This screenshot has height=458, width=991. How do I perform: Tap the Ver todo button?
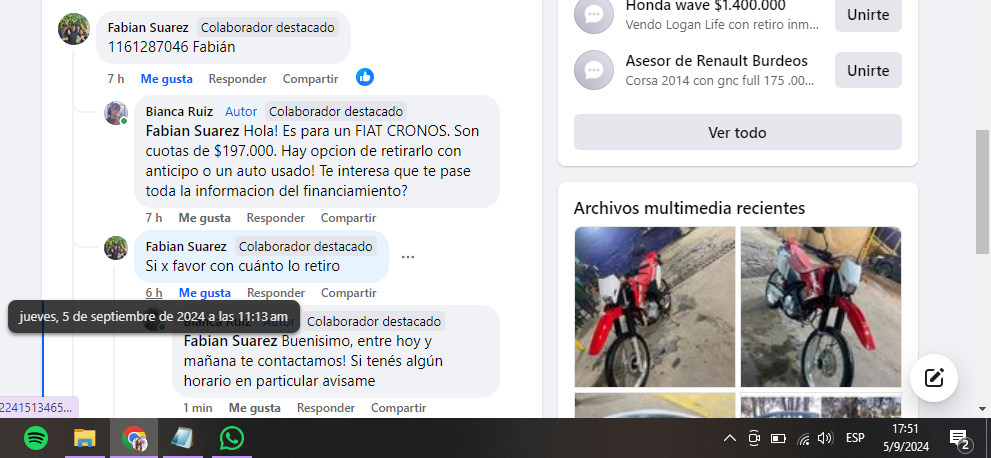[737, 132]
